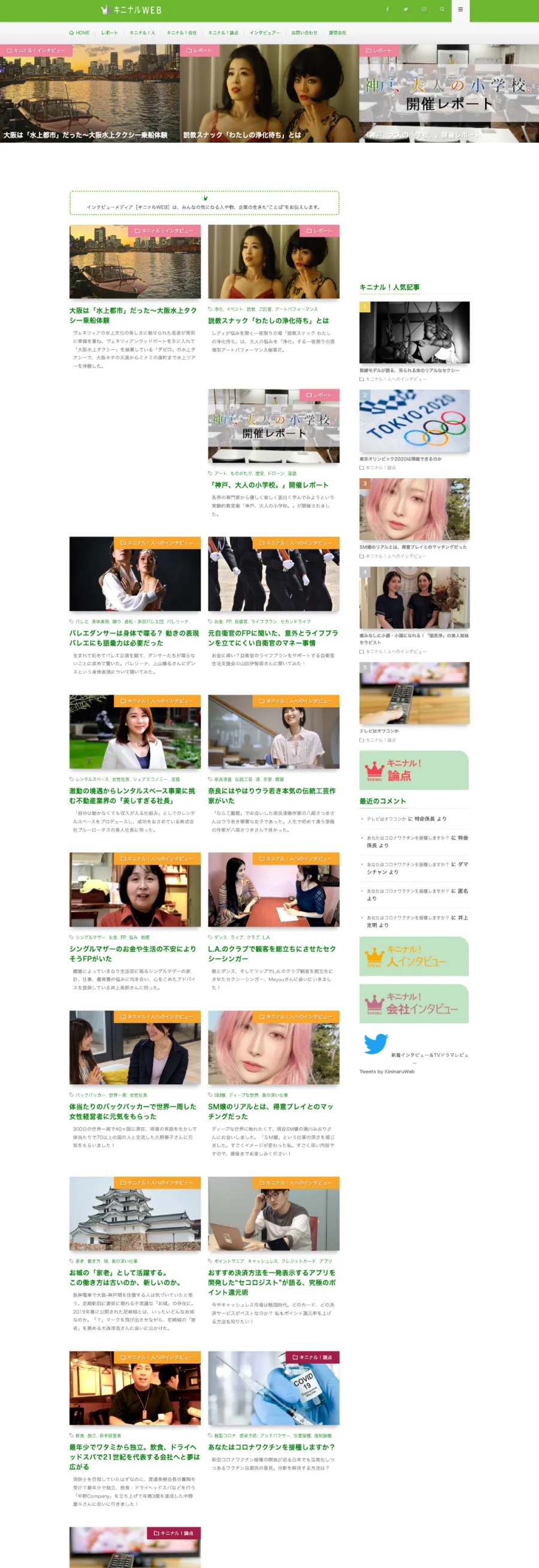Open the キニナル！論点 sidebar banner

[414, 770]
